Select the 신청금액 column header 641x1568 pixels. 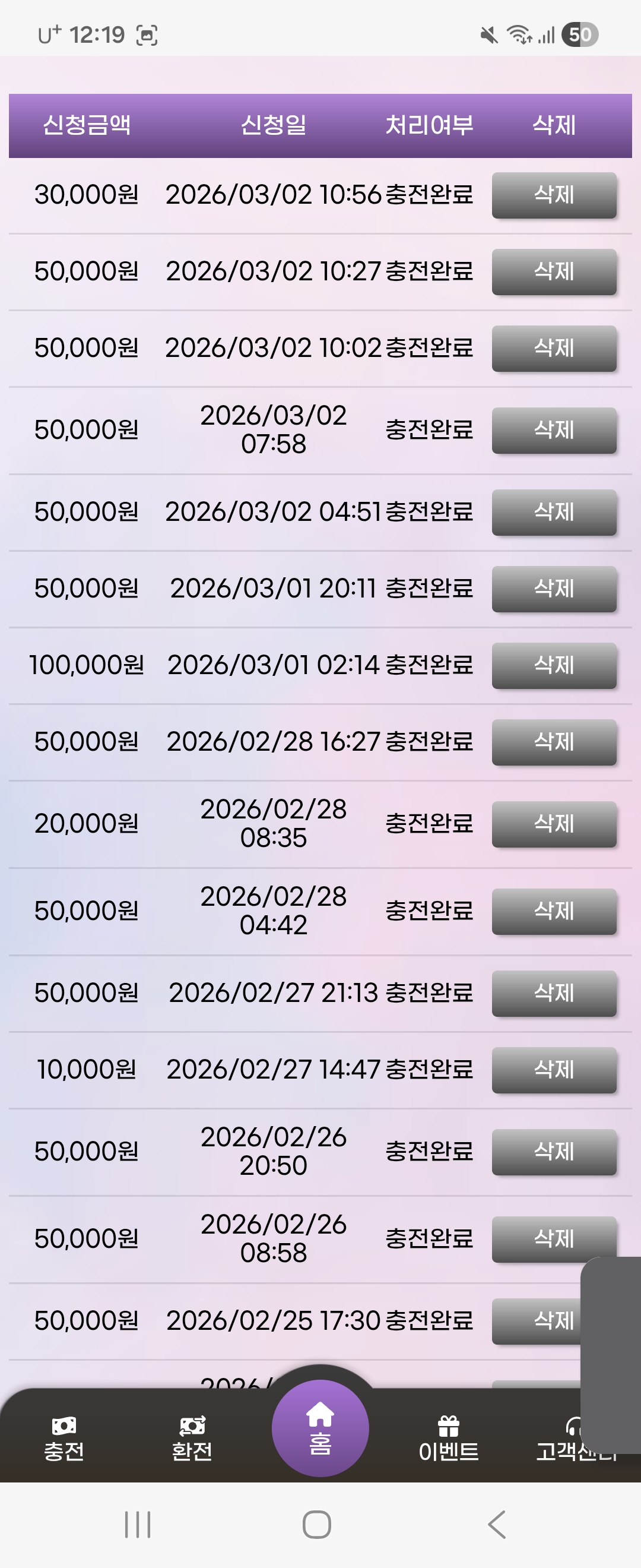coord(89,125)
